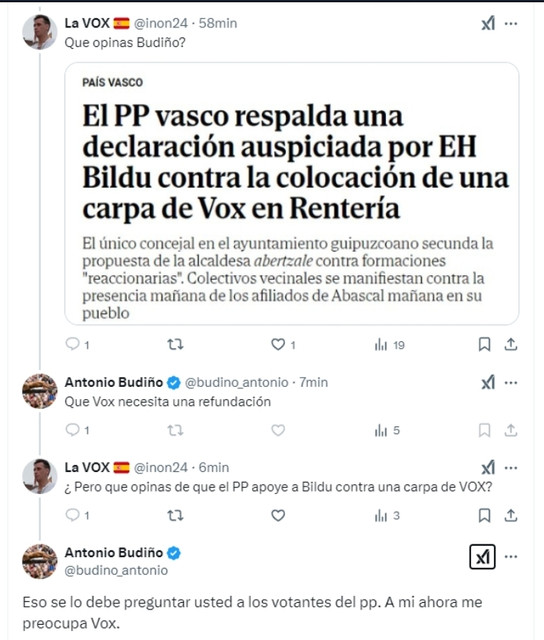This screenshot has width=544, height=640.
Task: Share La VOX's 58min tweet
Action: [x=511, y=344]
